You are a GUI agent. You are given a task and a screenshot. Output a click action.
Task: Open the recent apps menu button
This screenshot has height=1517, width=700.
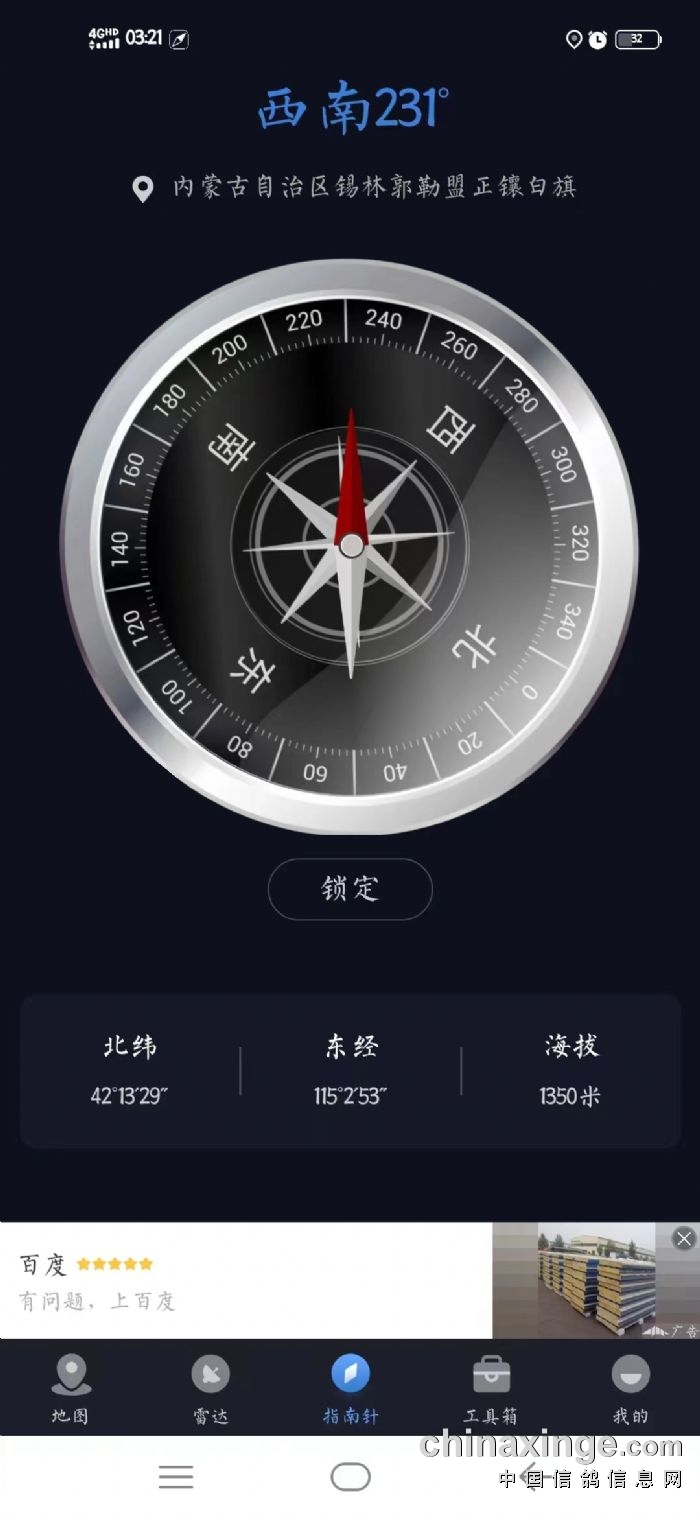(176, 1477)
